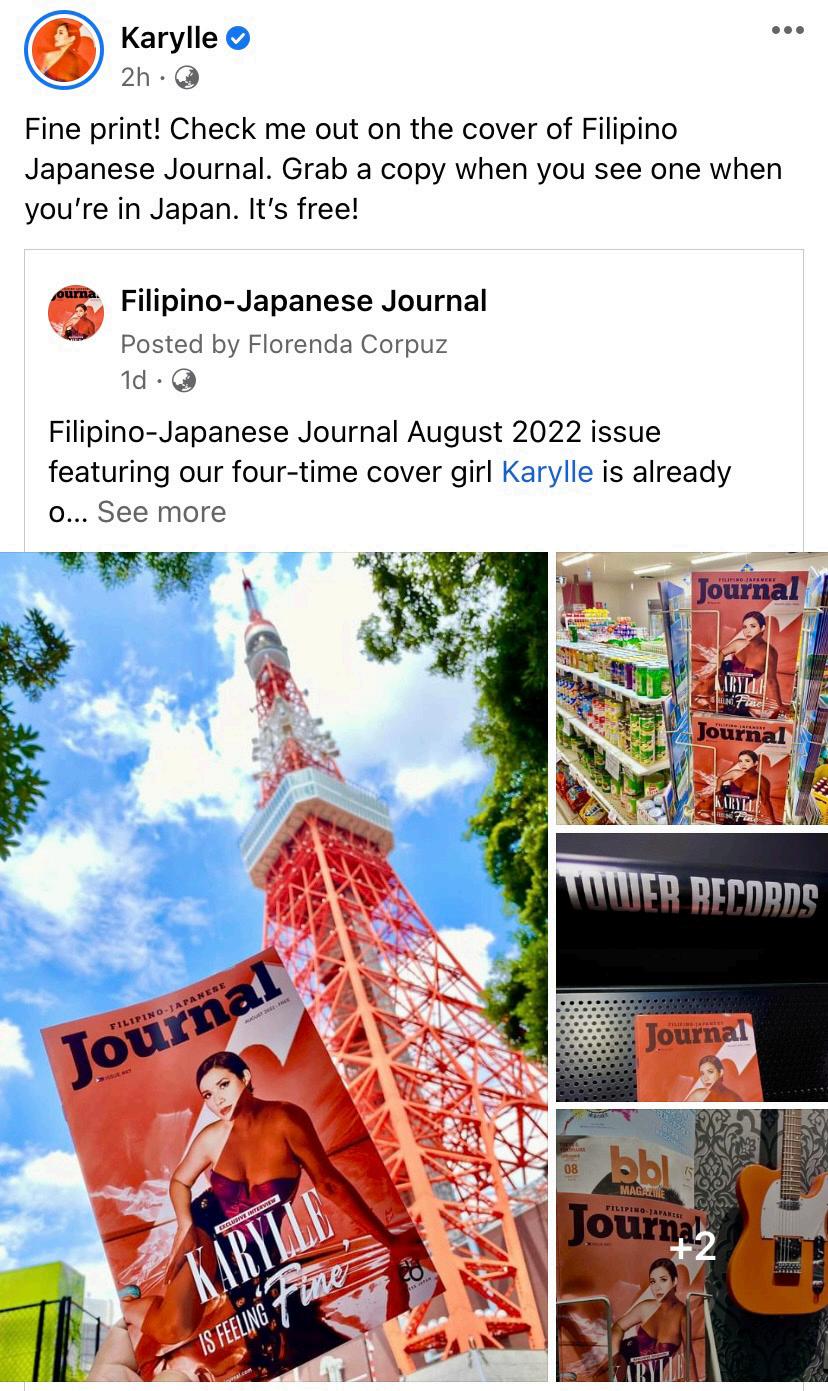Open the Tower Records photo
Screen dimensions: 828x1391
click(692, 967)
